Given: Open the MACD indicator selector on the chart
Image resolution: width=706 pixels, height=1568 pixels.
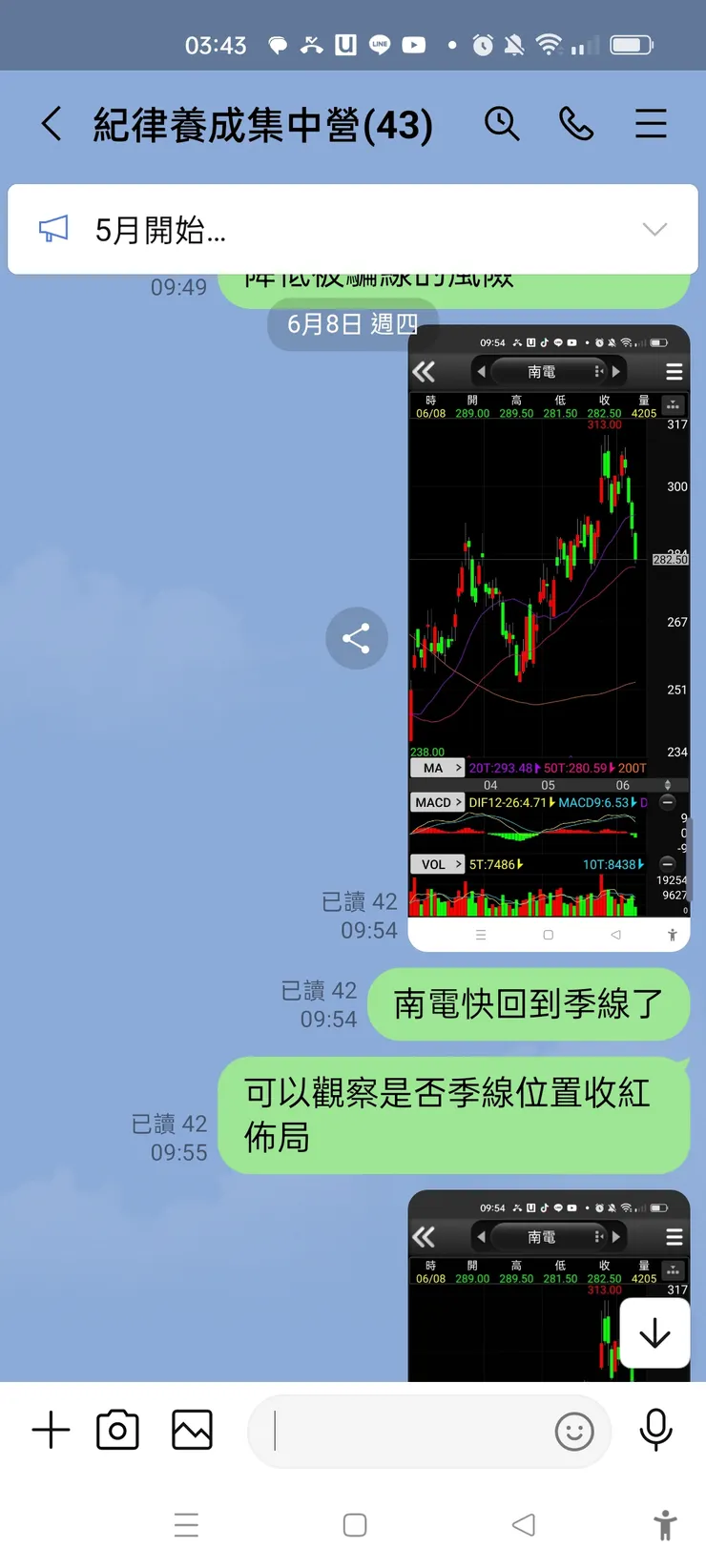Looking at the screenshot, I should pos(437,802).
